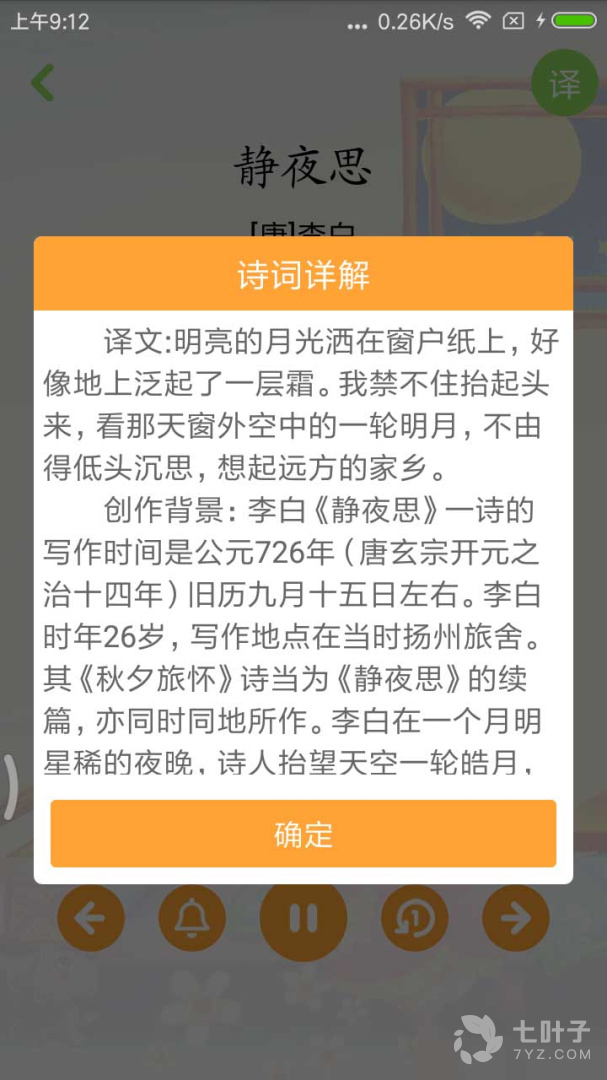607x1080 pixels.
Task: Tap the 确定 button to close the dialog
Action: click(x=303, y=833)
